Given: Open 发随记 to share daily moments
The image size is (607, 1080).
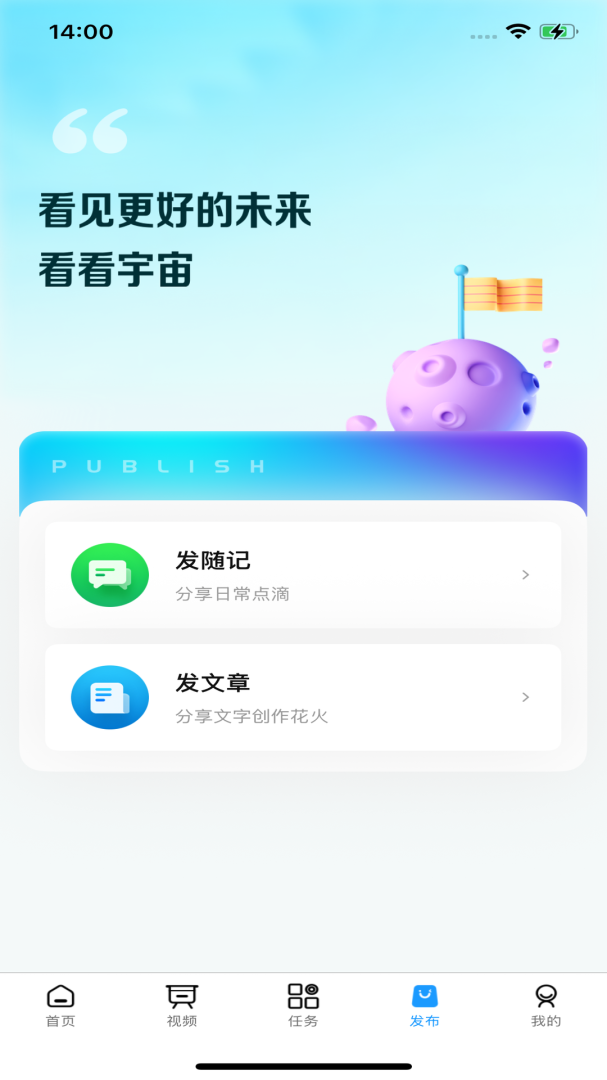Looking at the screenshot, I should coord(302,575).
